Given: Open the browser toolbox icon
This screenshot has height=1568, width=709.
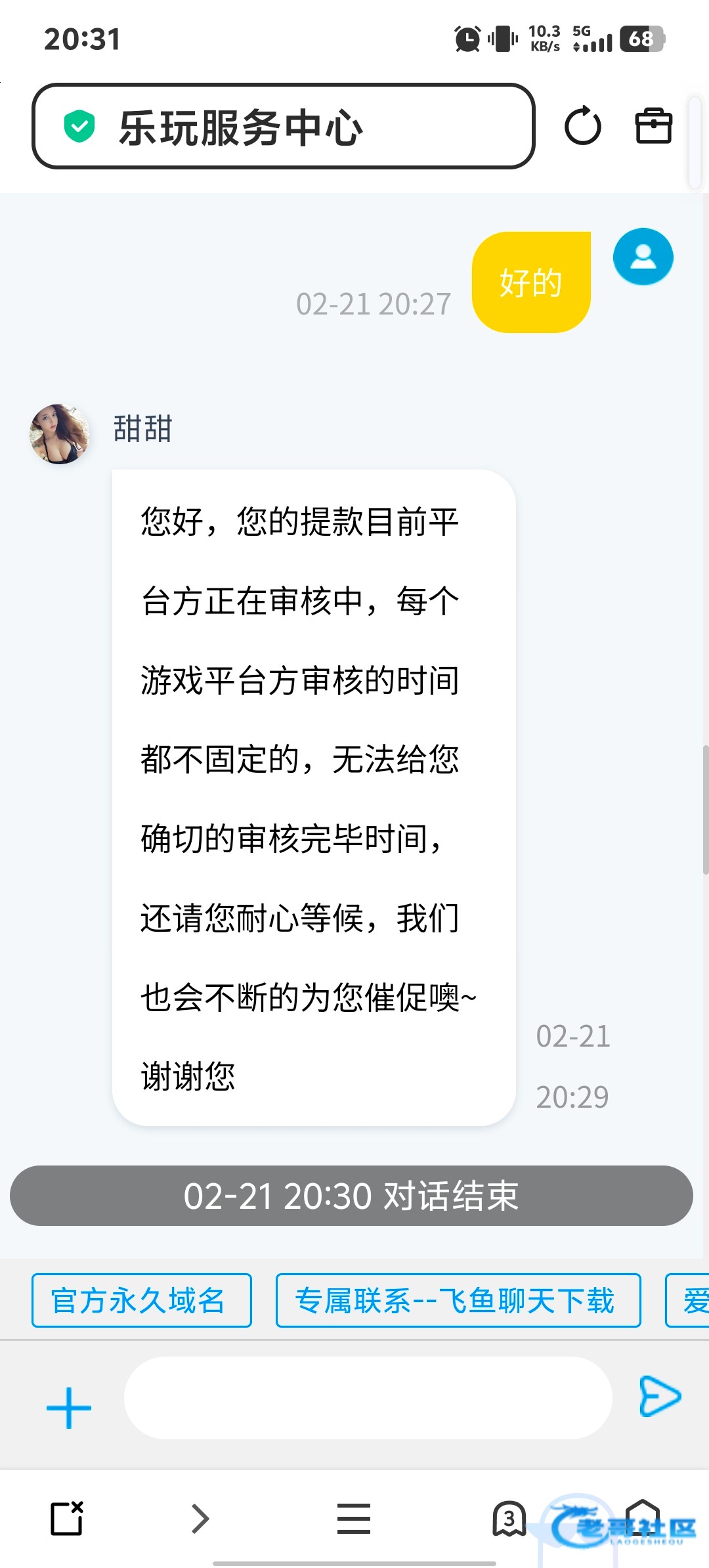Looking at the screenshot, I should point(653,126).
